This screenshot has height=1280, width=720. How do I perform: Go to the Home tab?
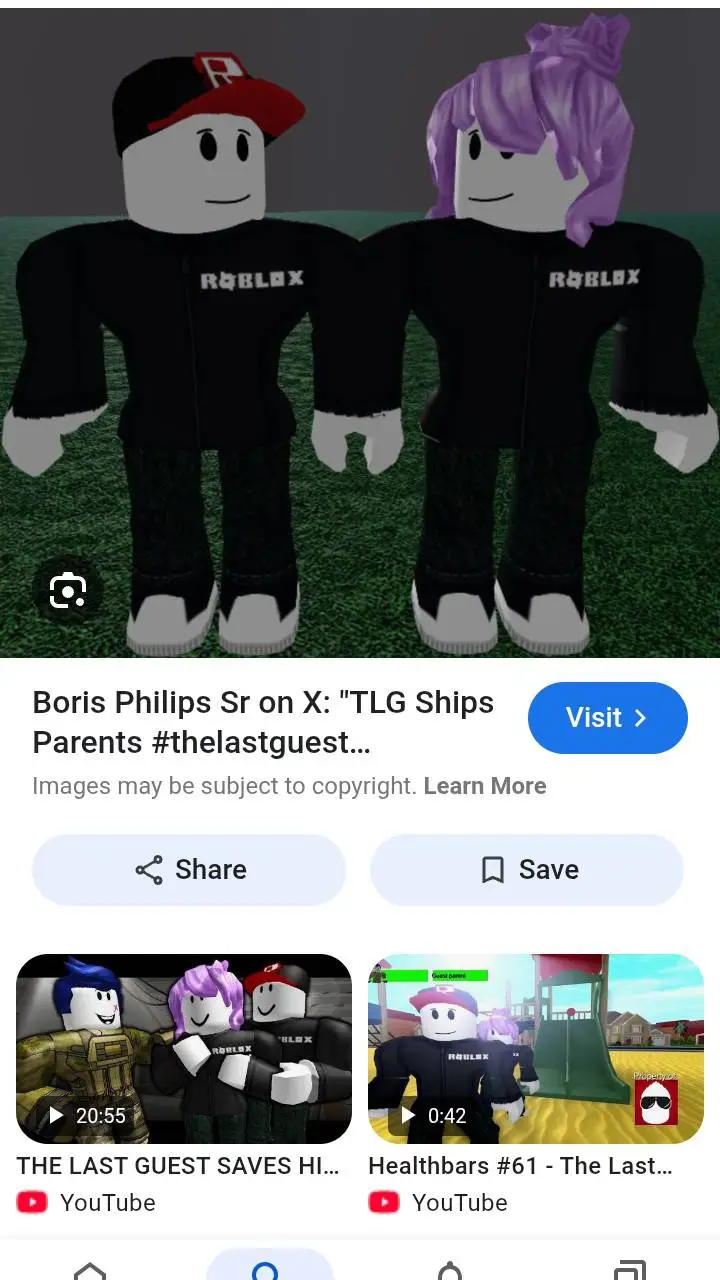(x=90, y=1270)
